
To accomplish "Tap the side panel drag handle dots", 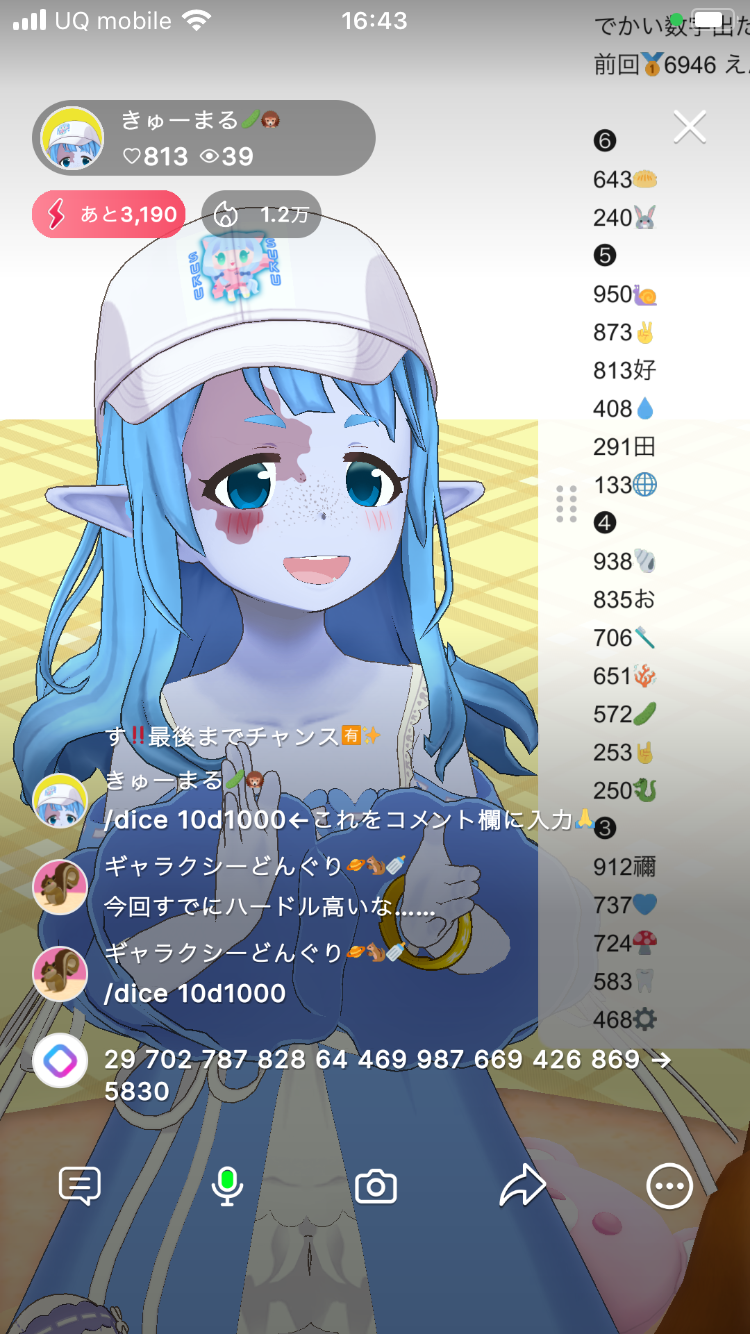I will [x=566, y=504].
